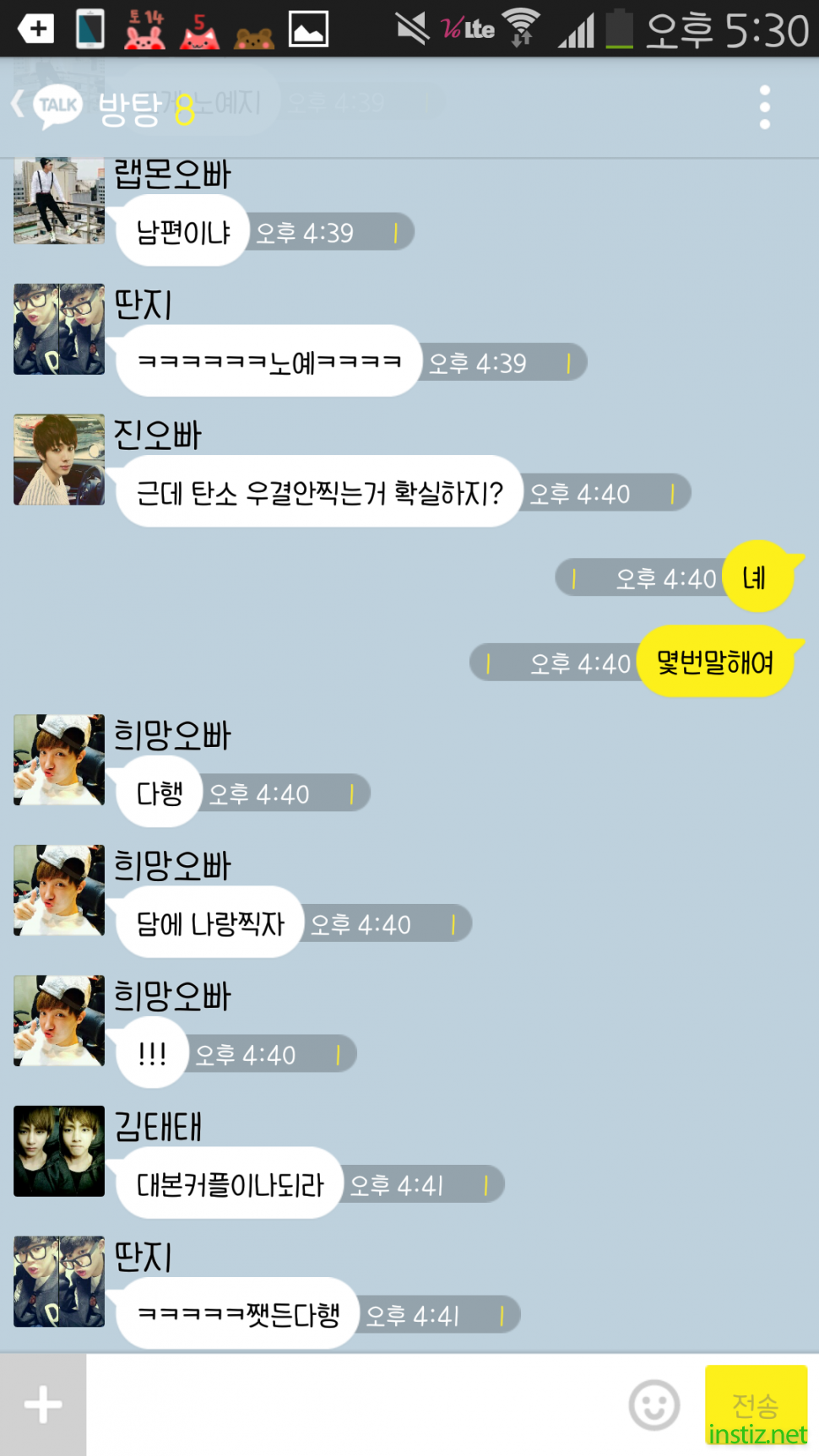Image resolution: width=819 pixels, height=1456 pixels.
Task: Open the chat room overflow menu
Action: click(x=764, y=107)
